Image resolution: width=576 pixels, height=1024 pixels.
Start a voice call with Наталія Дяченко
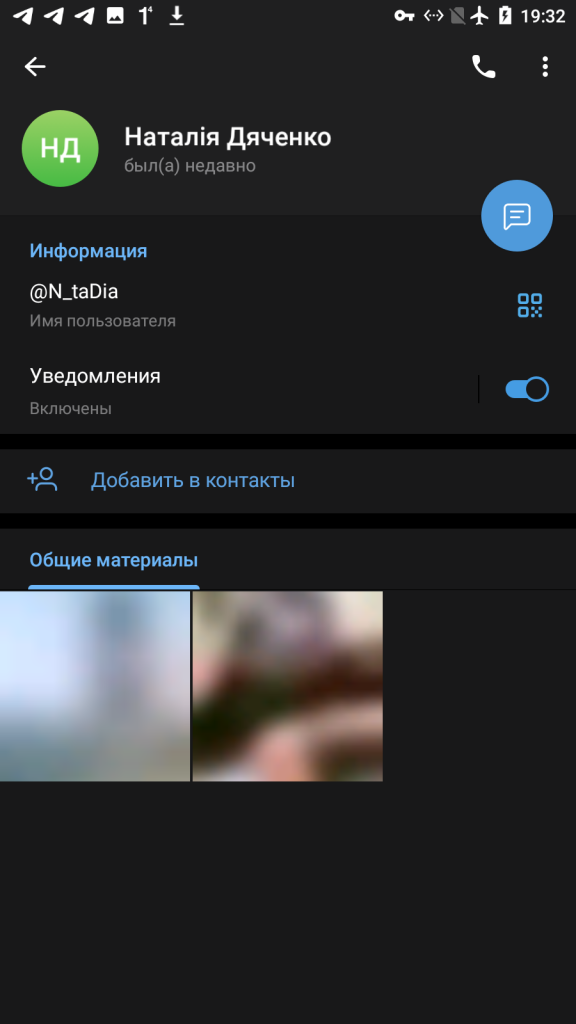[483, 67]
